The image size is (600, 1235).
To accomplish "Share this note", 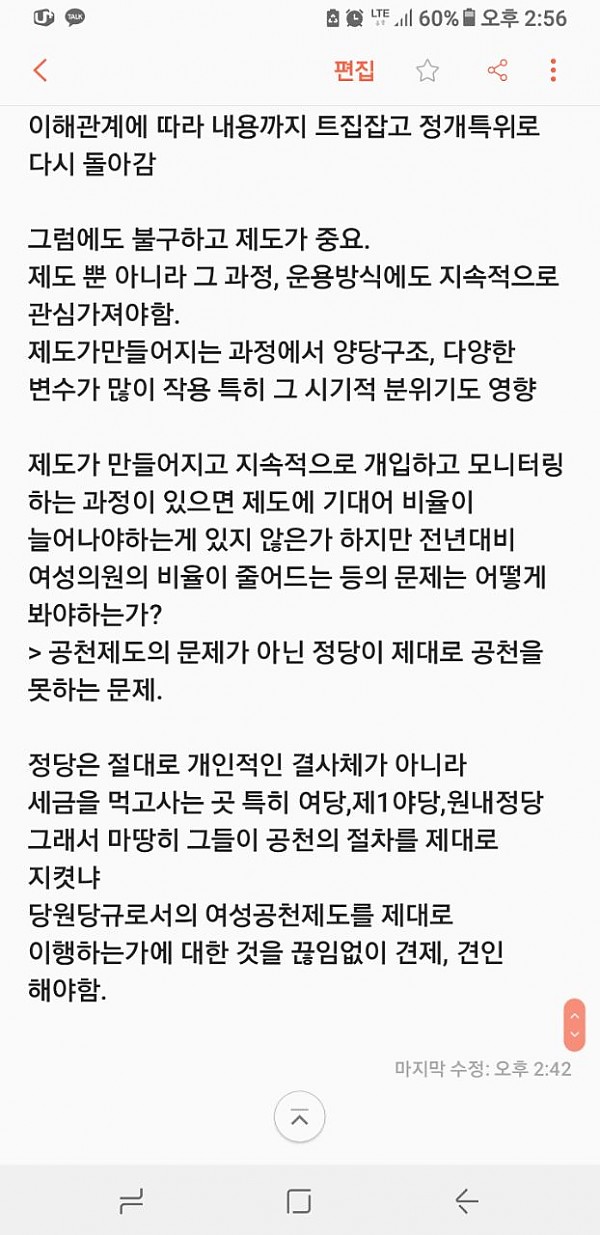I will tap(497, 70).
